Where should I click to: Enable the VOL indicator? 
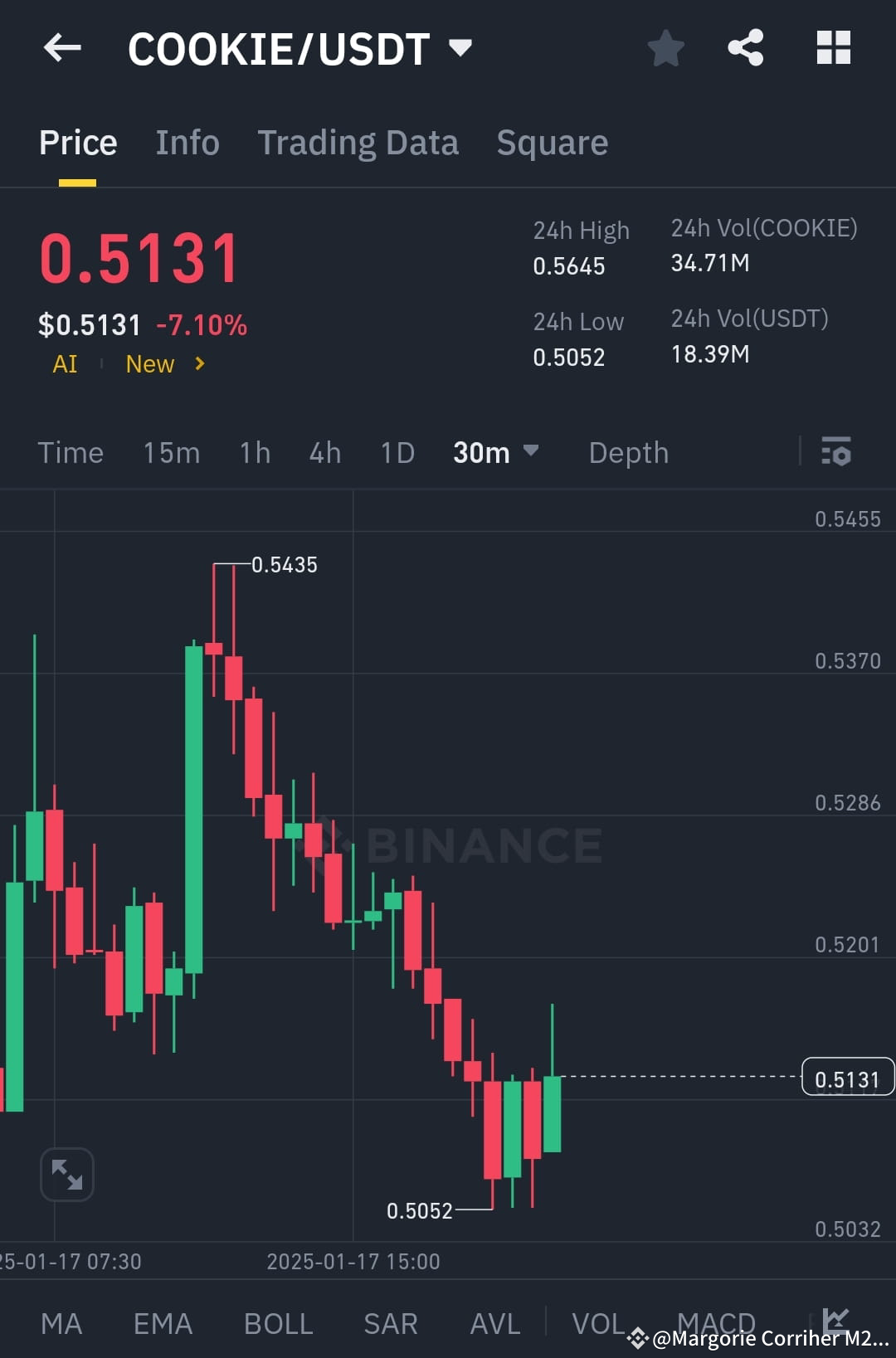[x=599, y=1324]
